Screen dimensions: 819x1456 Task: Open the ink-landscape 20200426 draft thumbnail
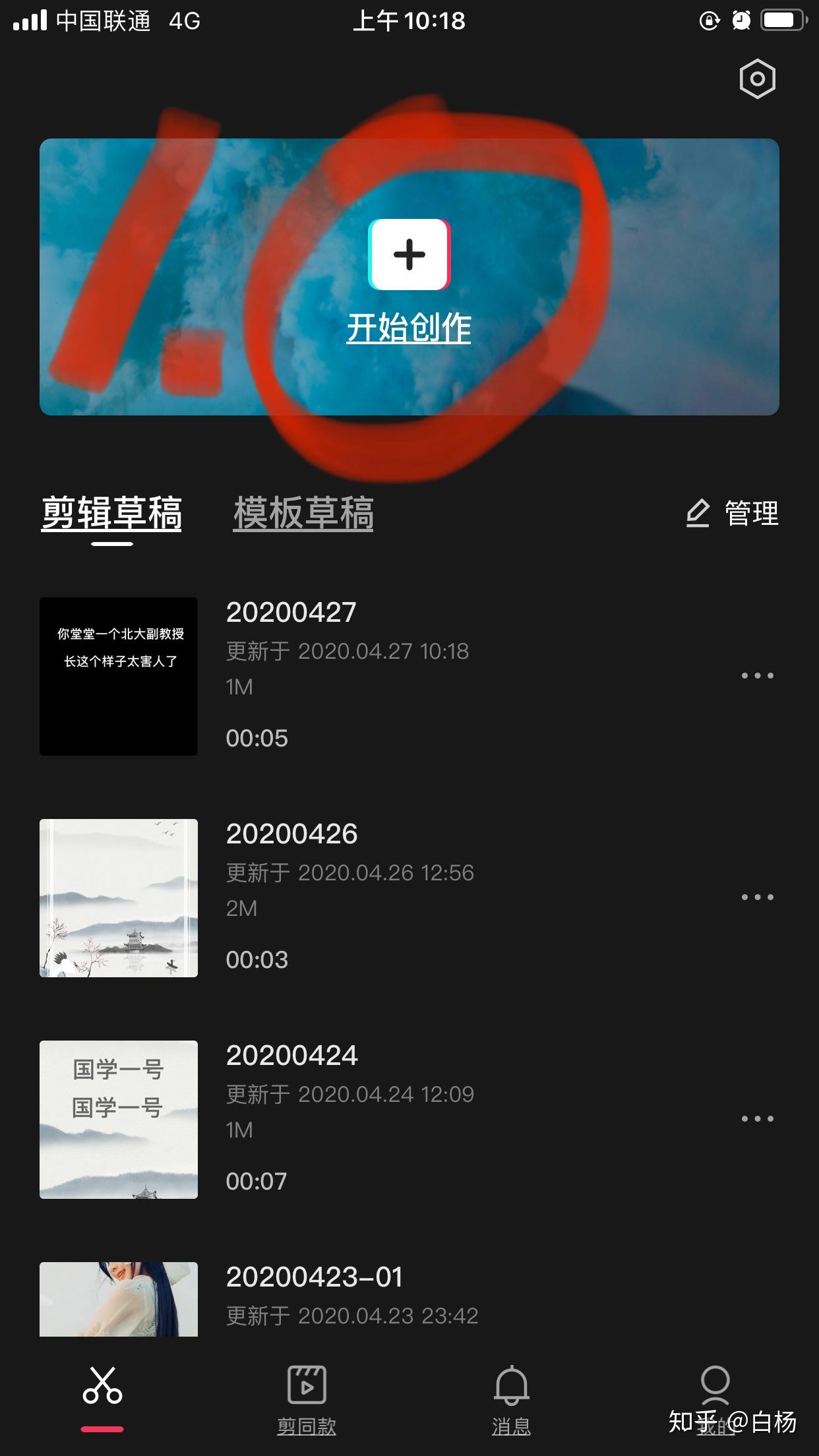[x=118, y=896]
